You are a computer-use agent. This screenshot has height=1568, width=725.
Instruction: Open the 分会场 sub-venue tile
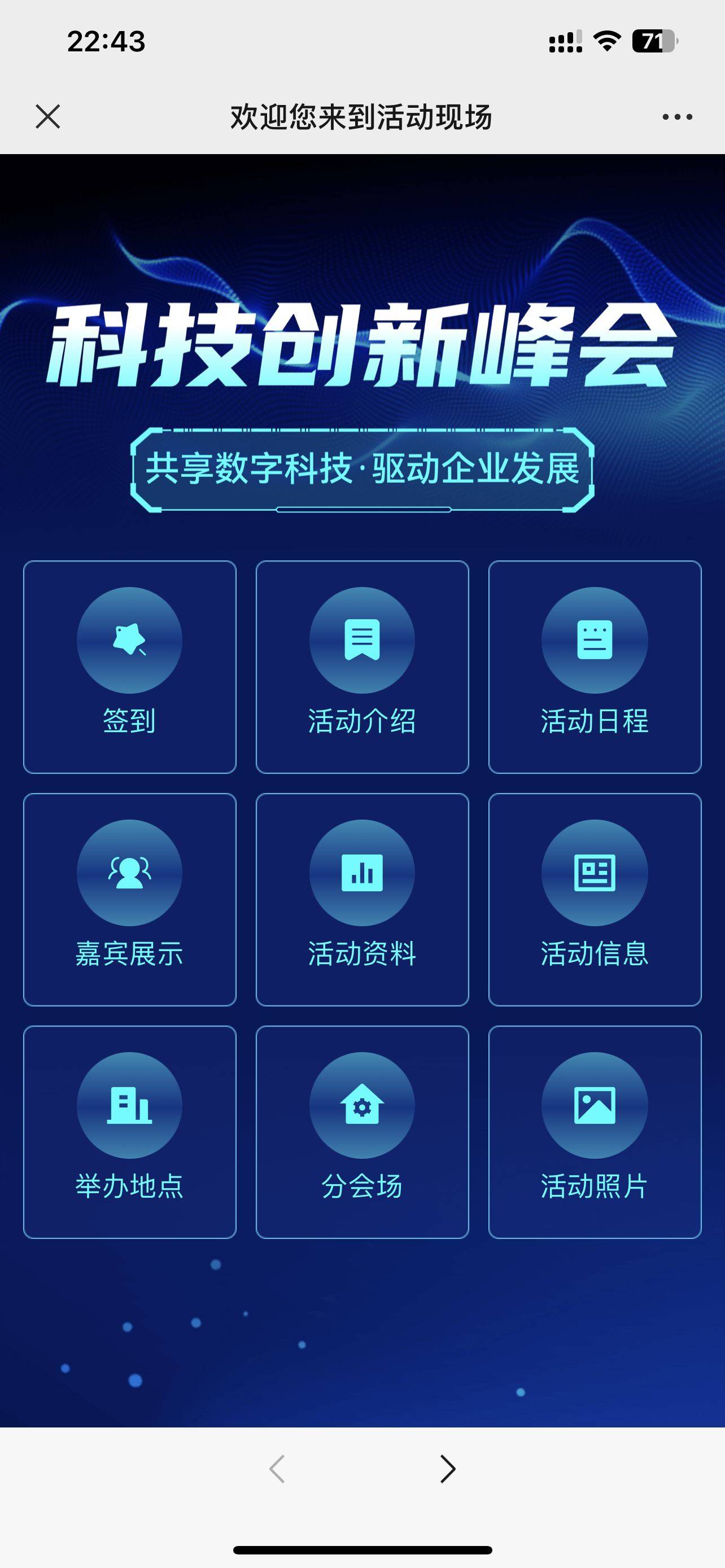[x=362, y=1132]
